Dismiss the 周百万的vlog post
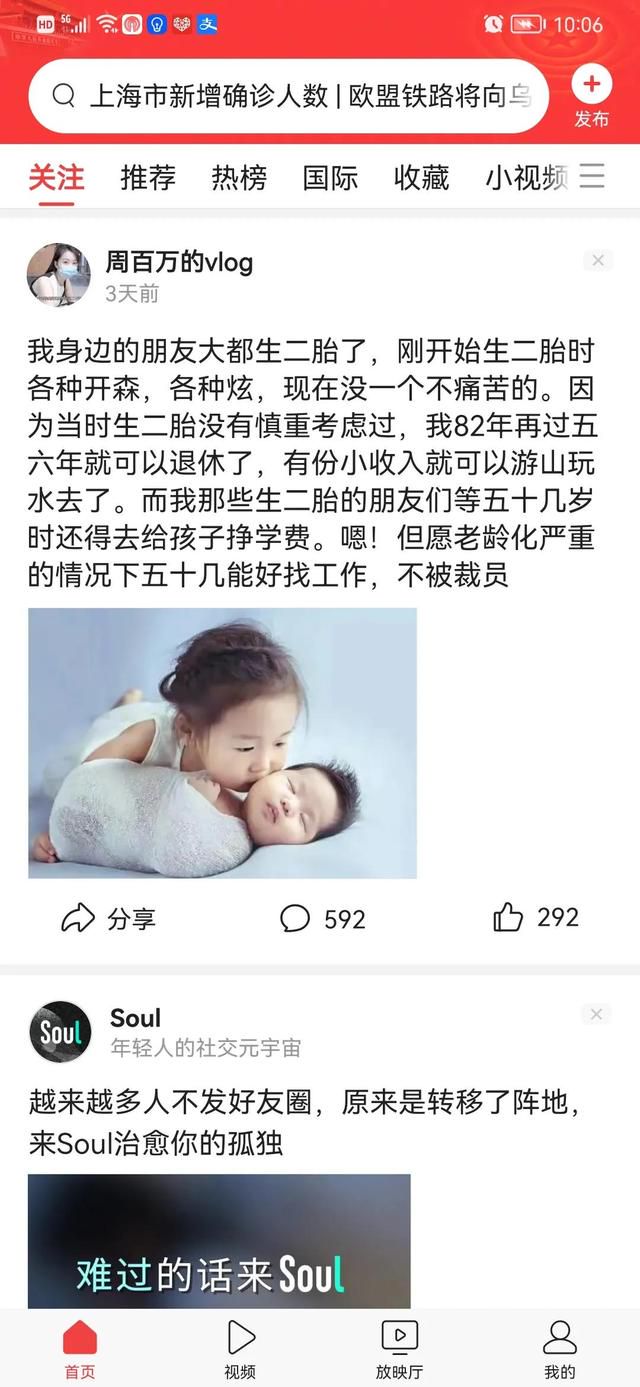The width and height of the screenshot is (640, 1387). [597, 261]
